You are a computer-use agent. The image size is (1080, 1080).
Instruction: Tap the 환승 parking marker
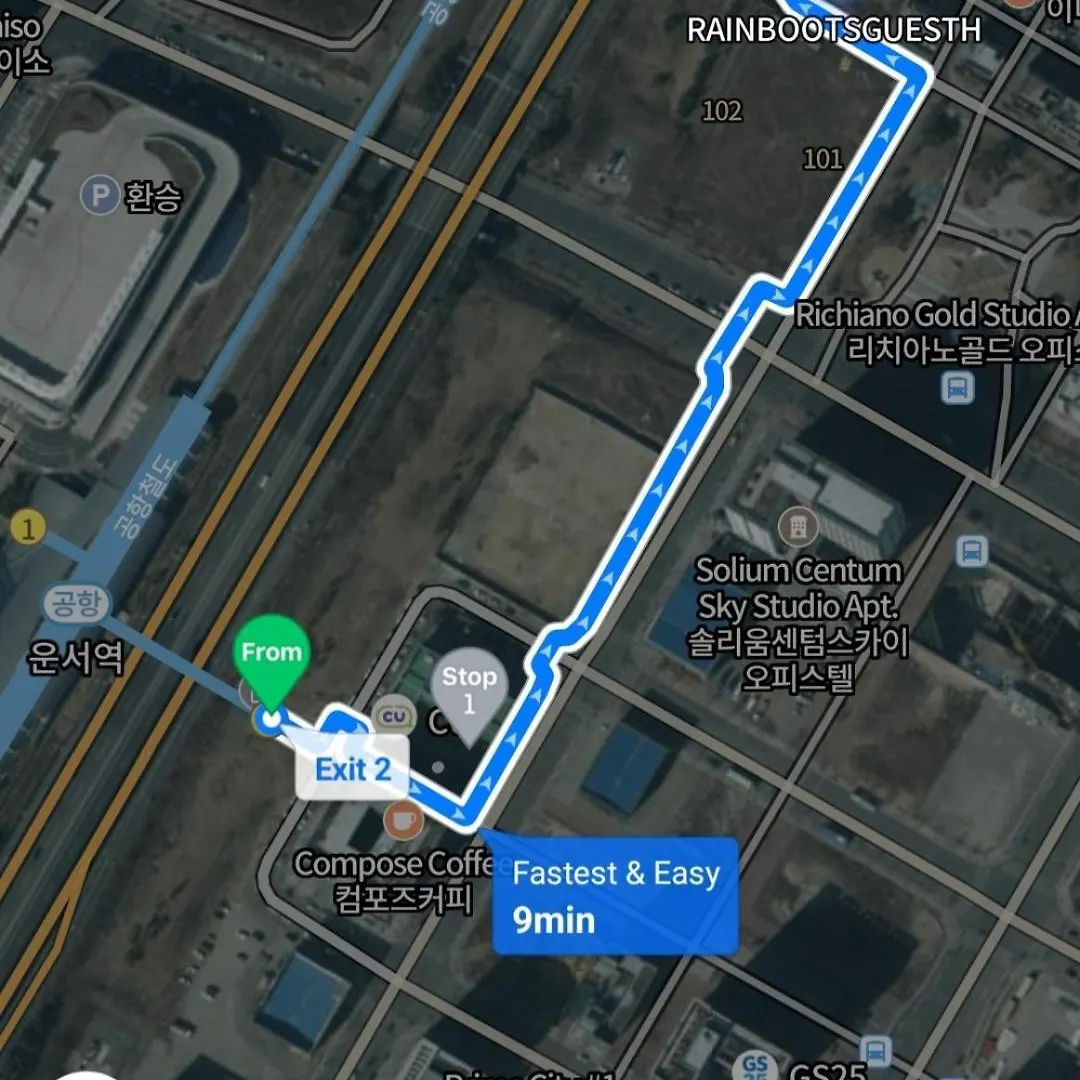click(100, 196)
